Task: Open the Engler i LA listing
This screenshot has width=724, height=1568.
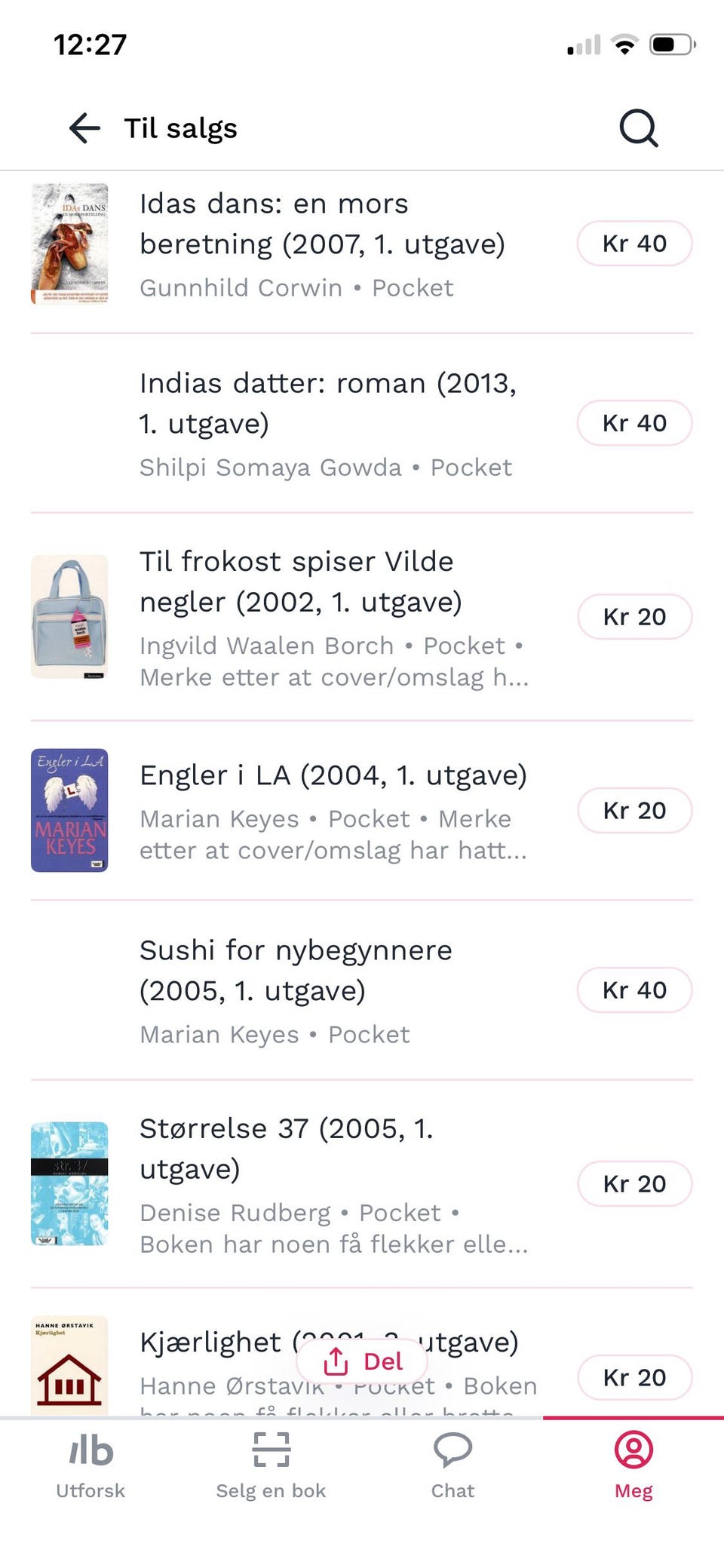Action: click(x=333, y=811)
